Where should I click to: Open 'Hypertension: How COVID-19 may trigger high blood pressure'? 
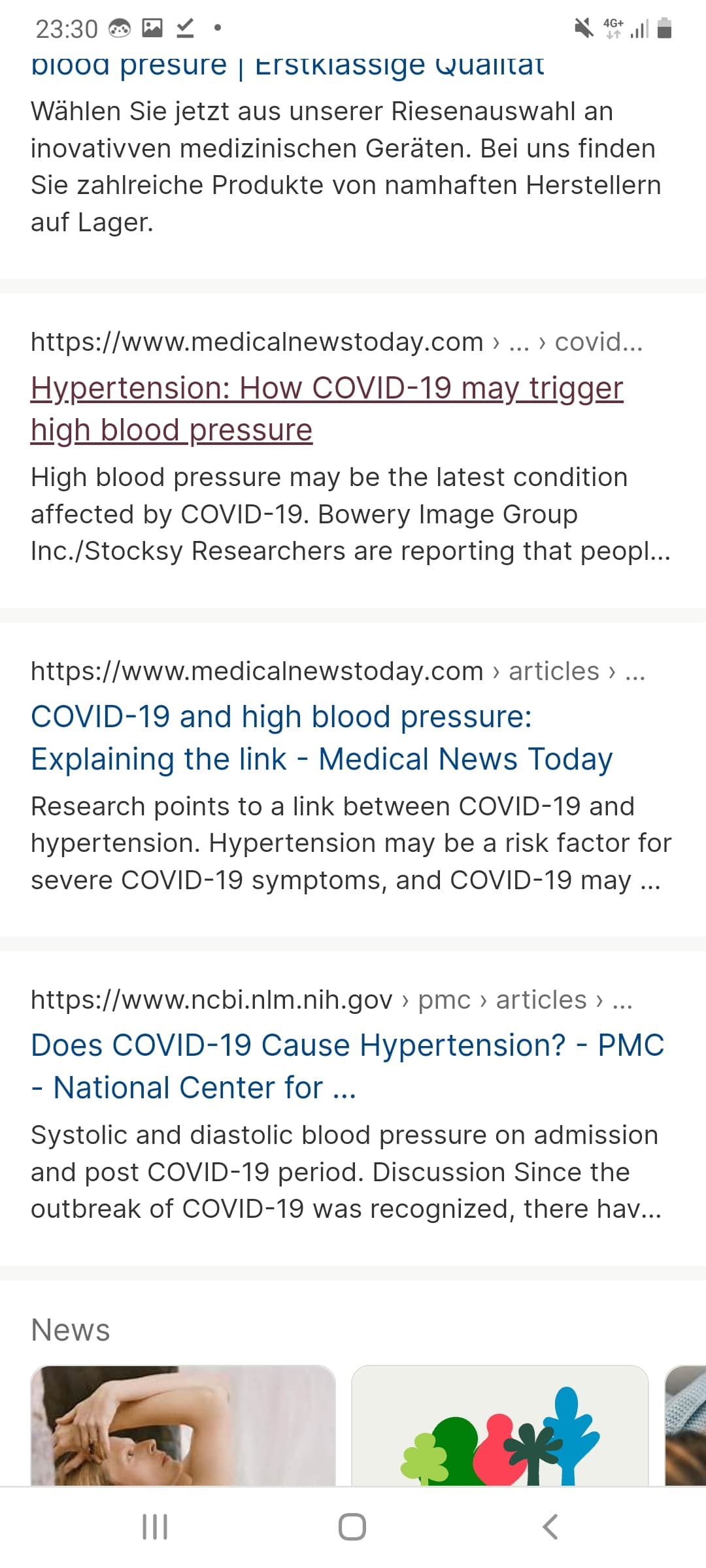coord(327,409)
